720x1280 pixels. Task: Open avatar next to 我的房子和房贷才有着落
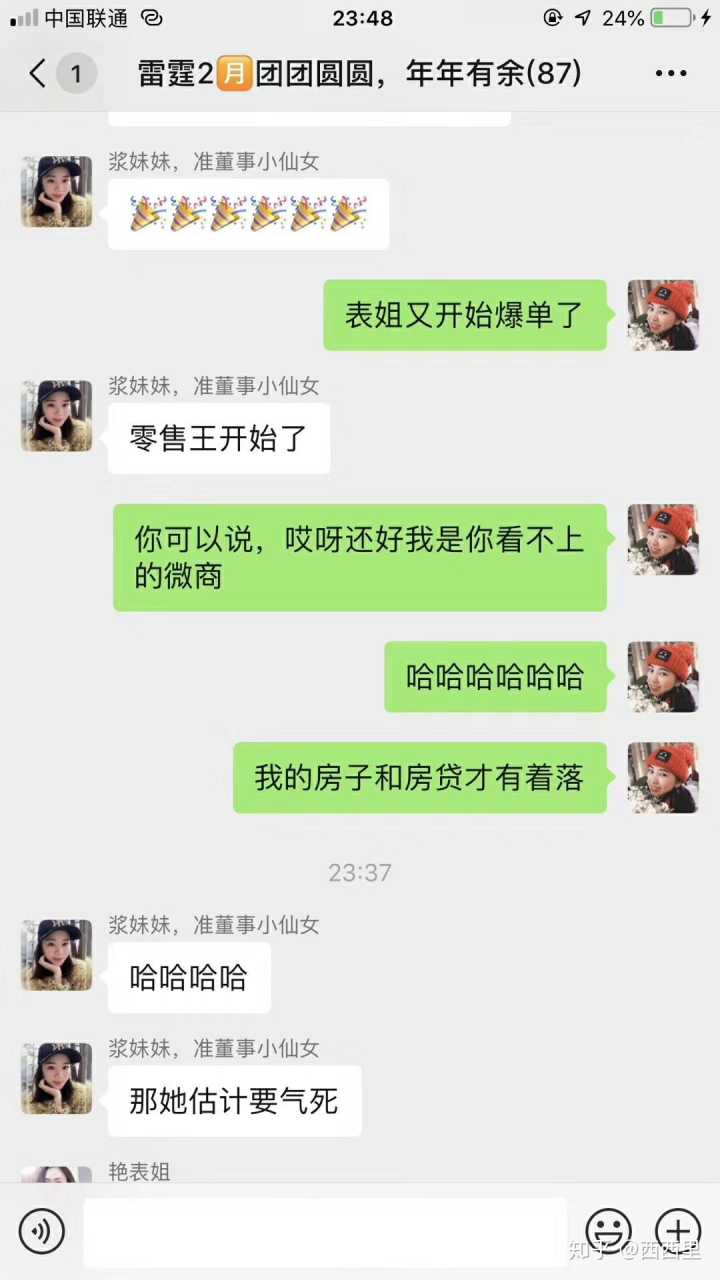tap(662, 777)
